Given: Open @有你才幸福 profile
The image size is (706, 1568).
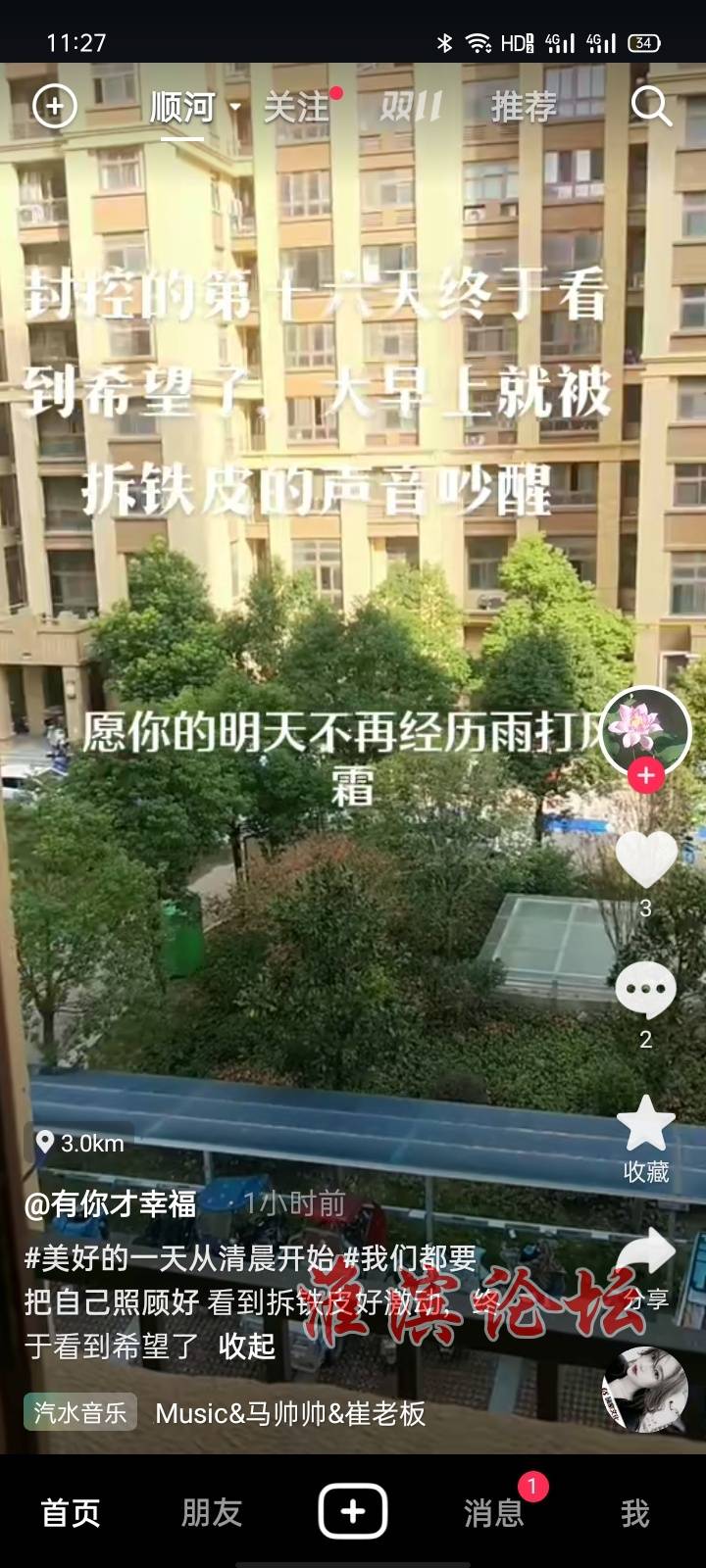Looking at the screenshot, I should (x=110, y=1203).
